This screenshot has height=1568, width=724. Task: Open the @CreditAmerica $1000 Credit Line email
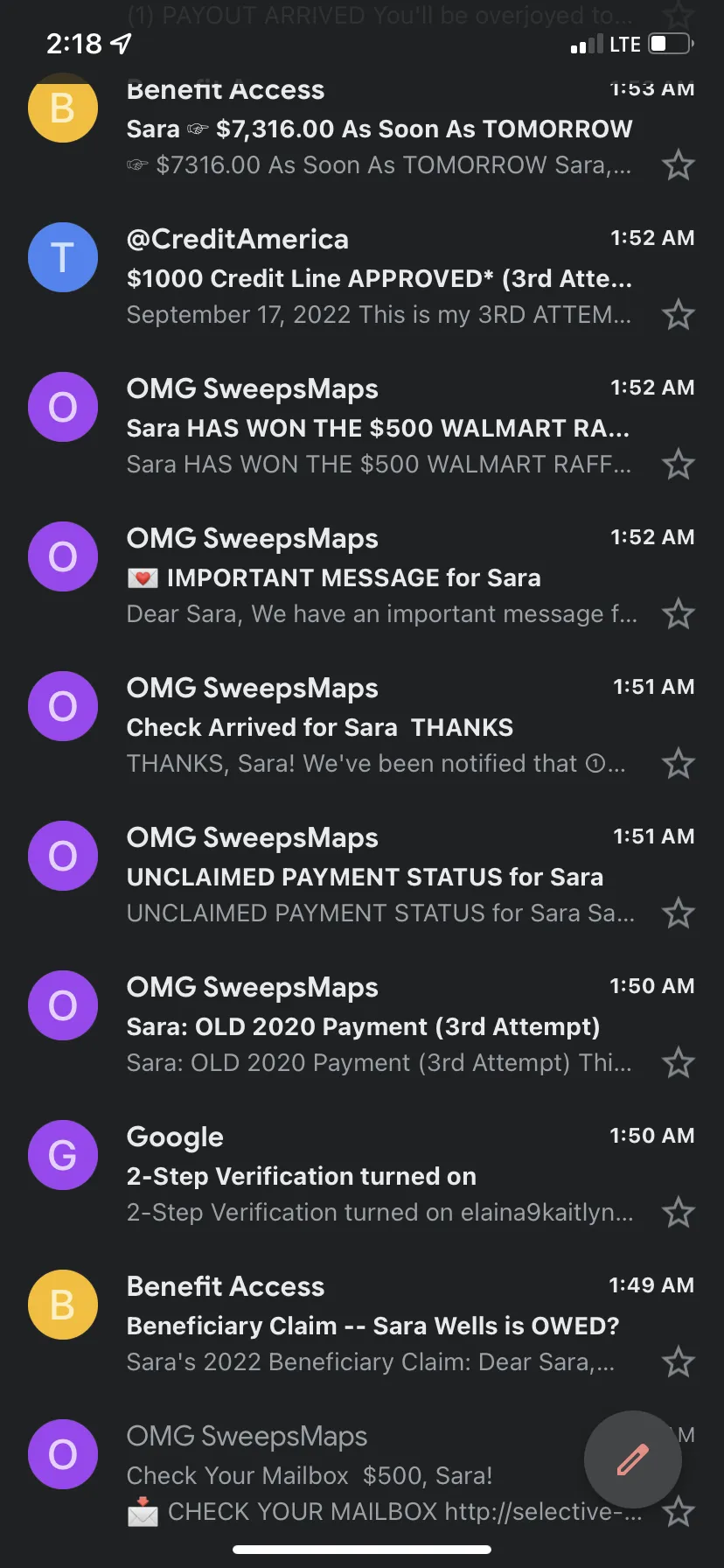tap(362, 276)
